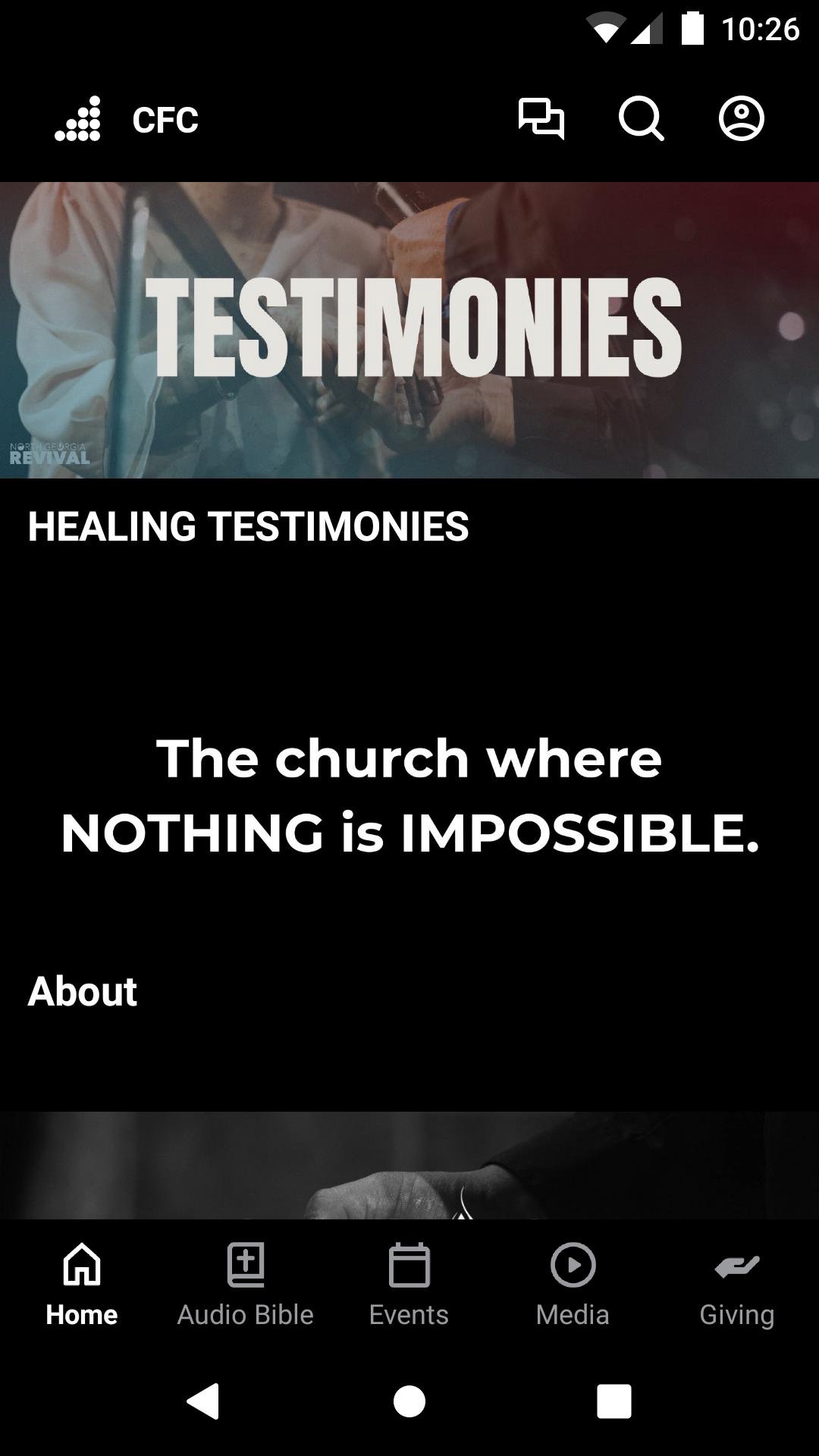Viewport: 819px width, 1456px height.
Task: Go back with the system back button
Action: coord(203,1401)
